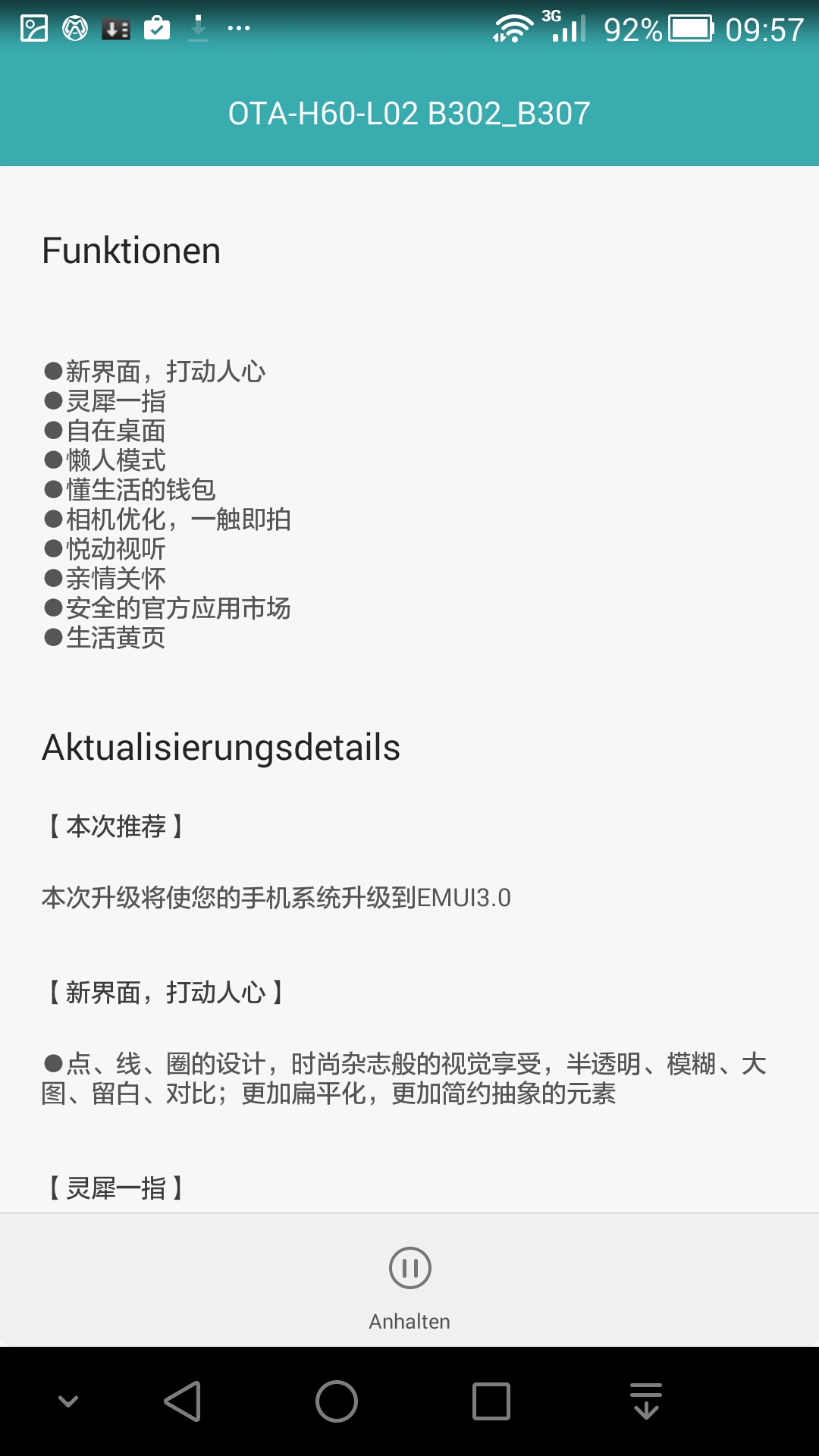The height and width of the screenshot is (1456, 819).
Task: Pull down the notification panel icon
Action: [646, 1401]
